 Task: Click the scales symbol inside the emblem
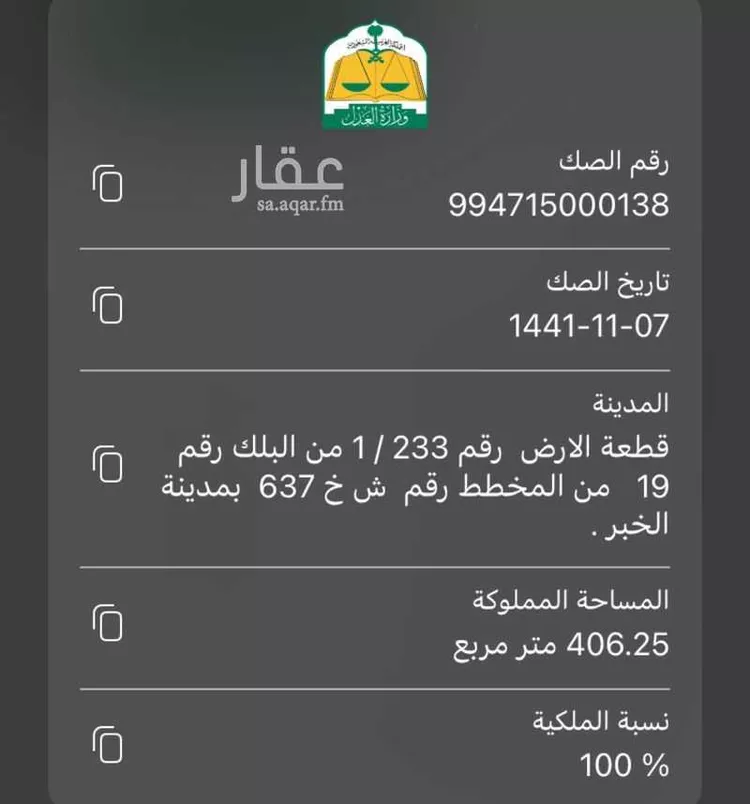(x=373, y=75)
